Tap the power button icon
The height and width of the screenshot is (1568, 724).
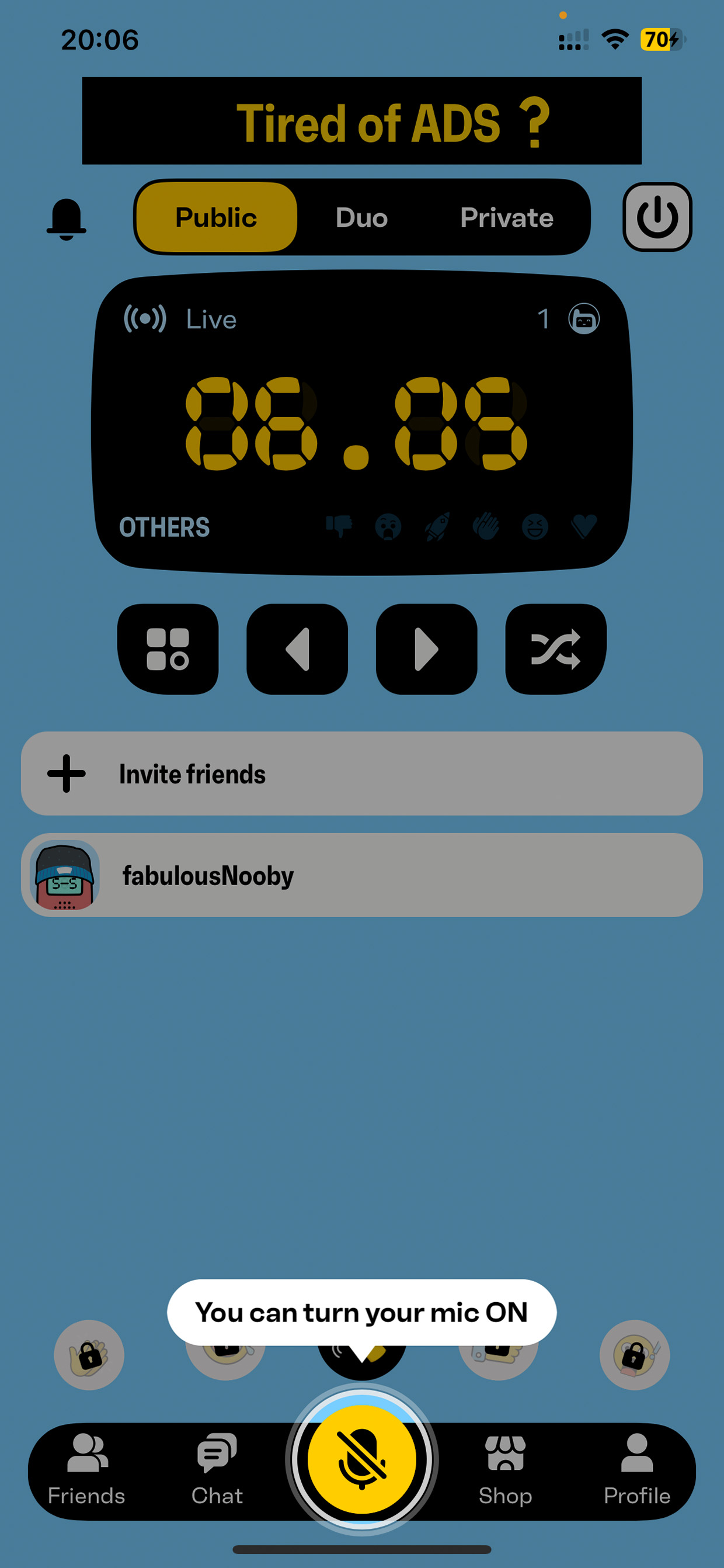[x=657, y=217]
